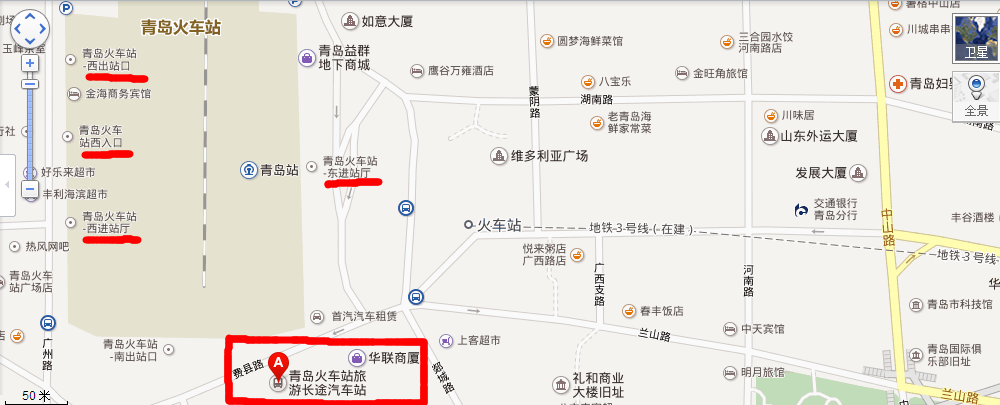Viewport: 1000px width, 405px height.
Task: Tap a level on the zoom slider track
Action: click(x=30, y=130)
